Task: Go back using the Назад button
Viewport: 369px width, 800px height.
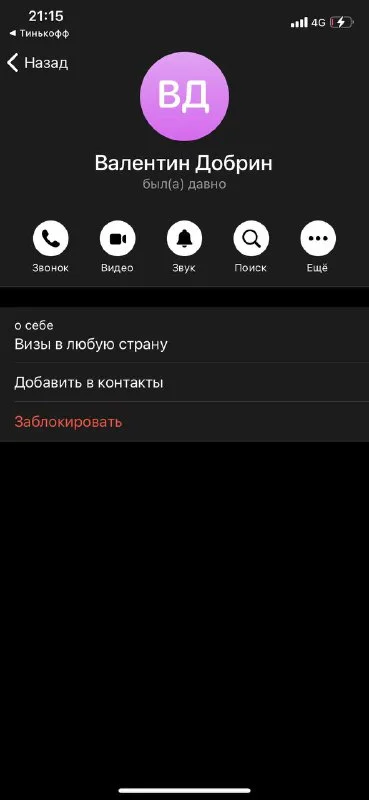Action: click(37, 63)
